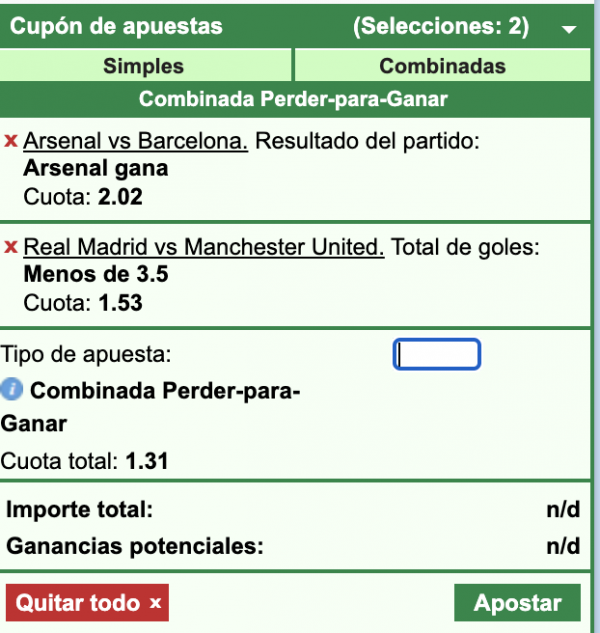The width and height of the screenshot is (600, 633).
Task: Place the bet with Apostar
Action: [517, 603]
